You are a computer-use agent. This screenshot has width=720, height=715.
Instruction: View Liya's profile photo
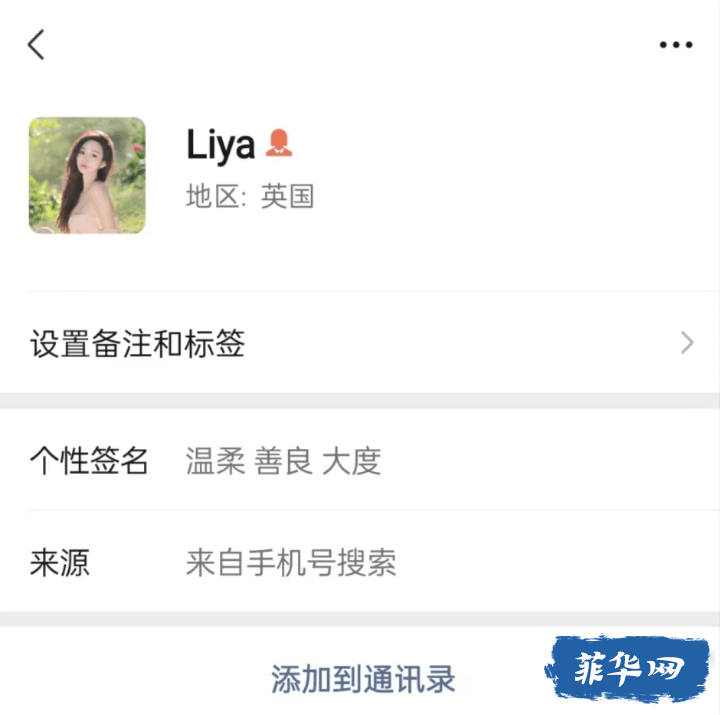tap(87, 176)
